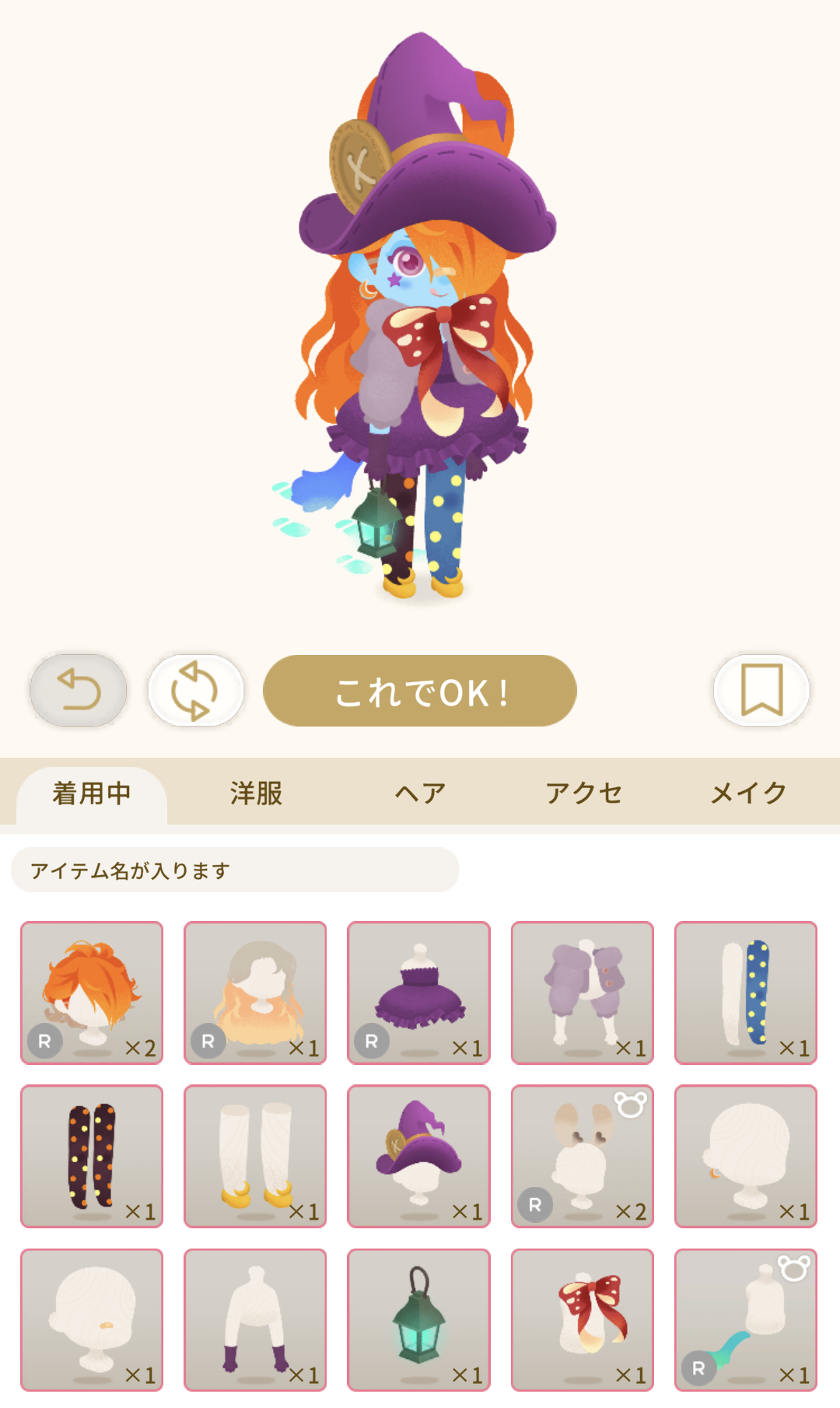The image size is (840, 1408).
Task: Tap the undo arrow button
Action: click(x=79, y=691)
